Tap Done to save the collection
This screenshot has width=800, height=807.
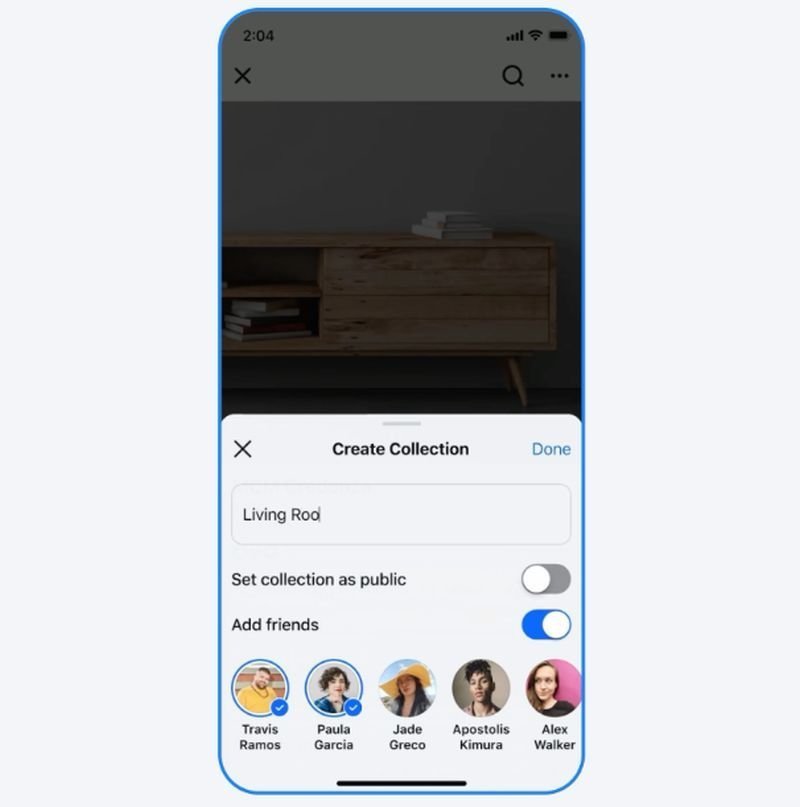[x=551, y=449]
